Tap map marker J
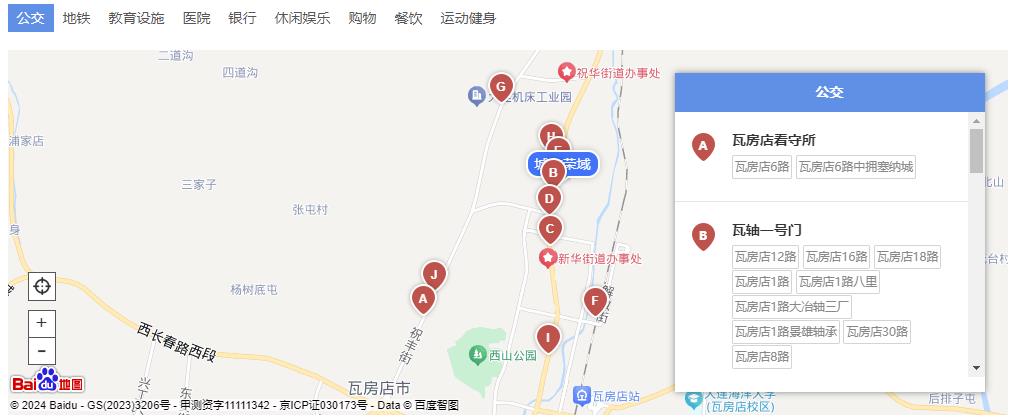 [433, 273]
